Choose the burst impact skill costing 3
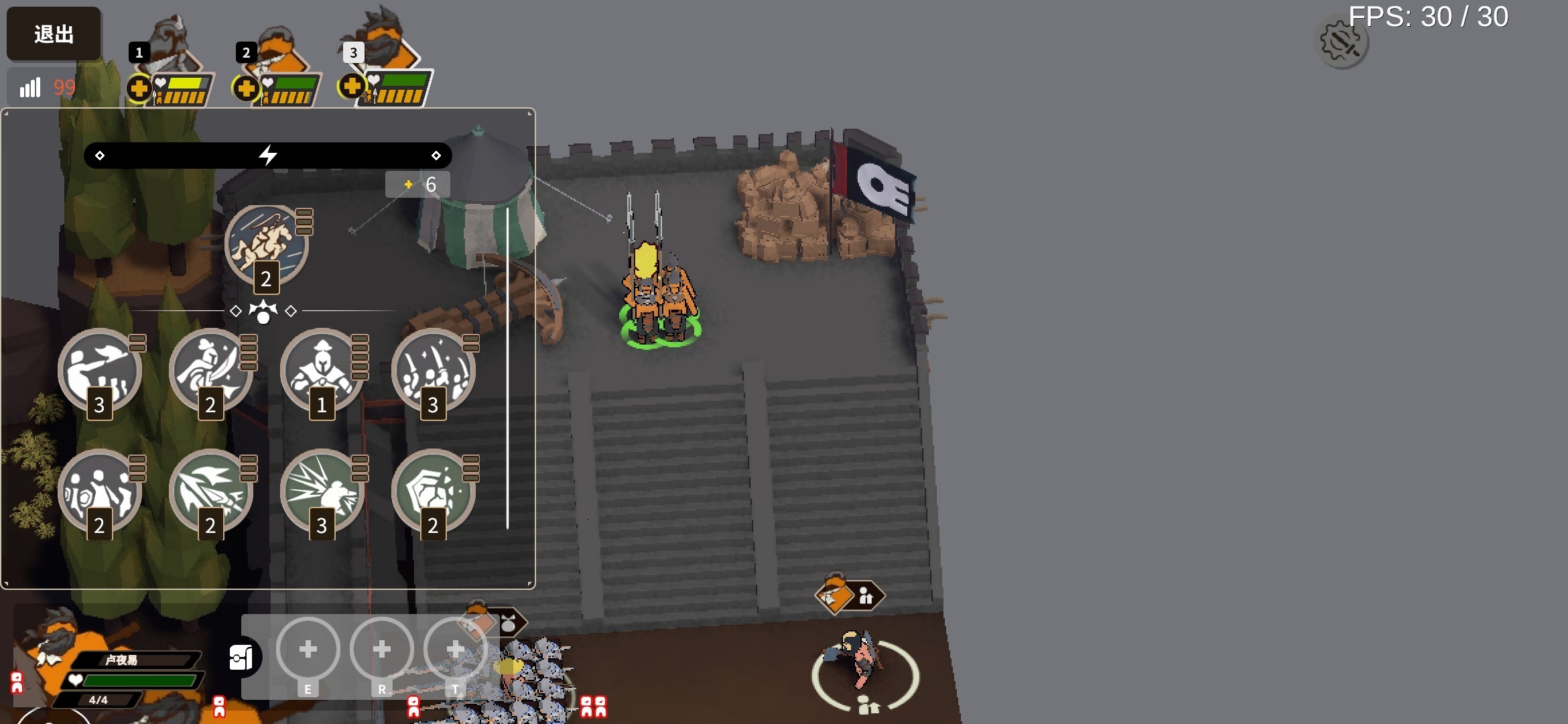This screenshot has height=724, width=1568. point(322,491)
